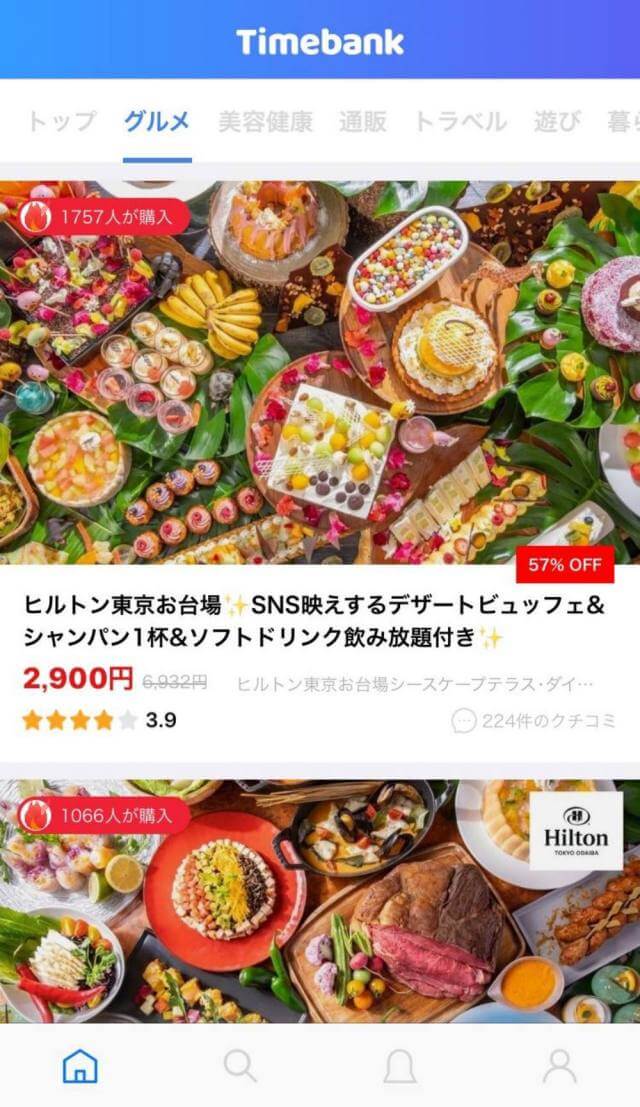Switch to the トップ tab
640x1107 pixels.
[x=61, y=121]
